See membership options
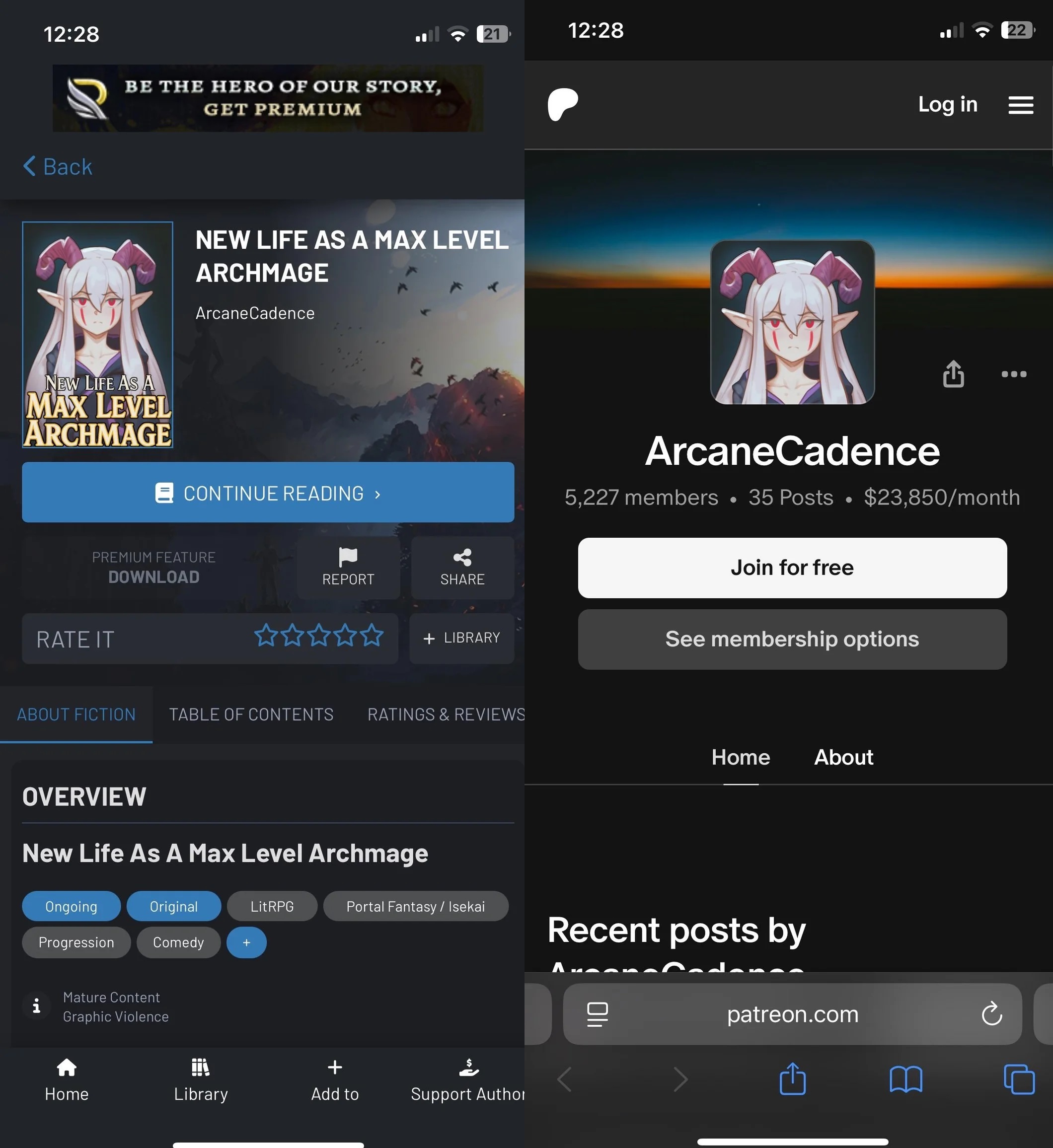Screen dimensions: 1053x1148 792,639
